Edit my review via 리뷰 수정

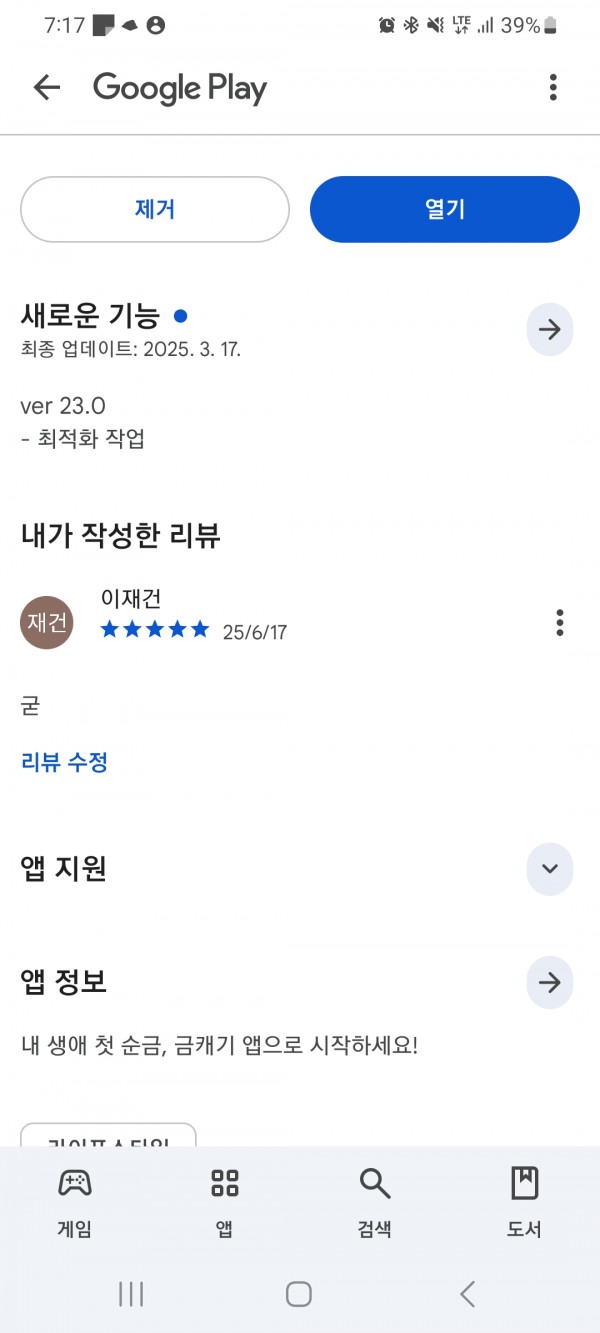(64, 762)
